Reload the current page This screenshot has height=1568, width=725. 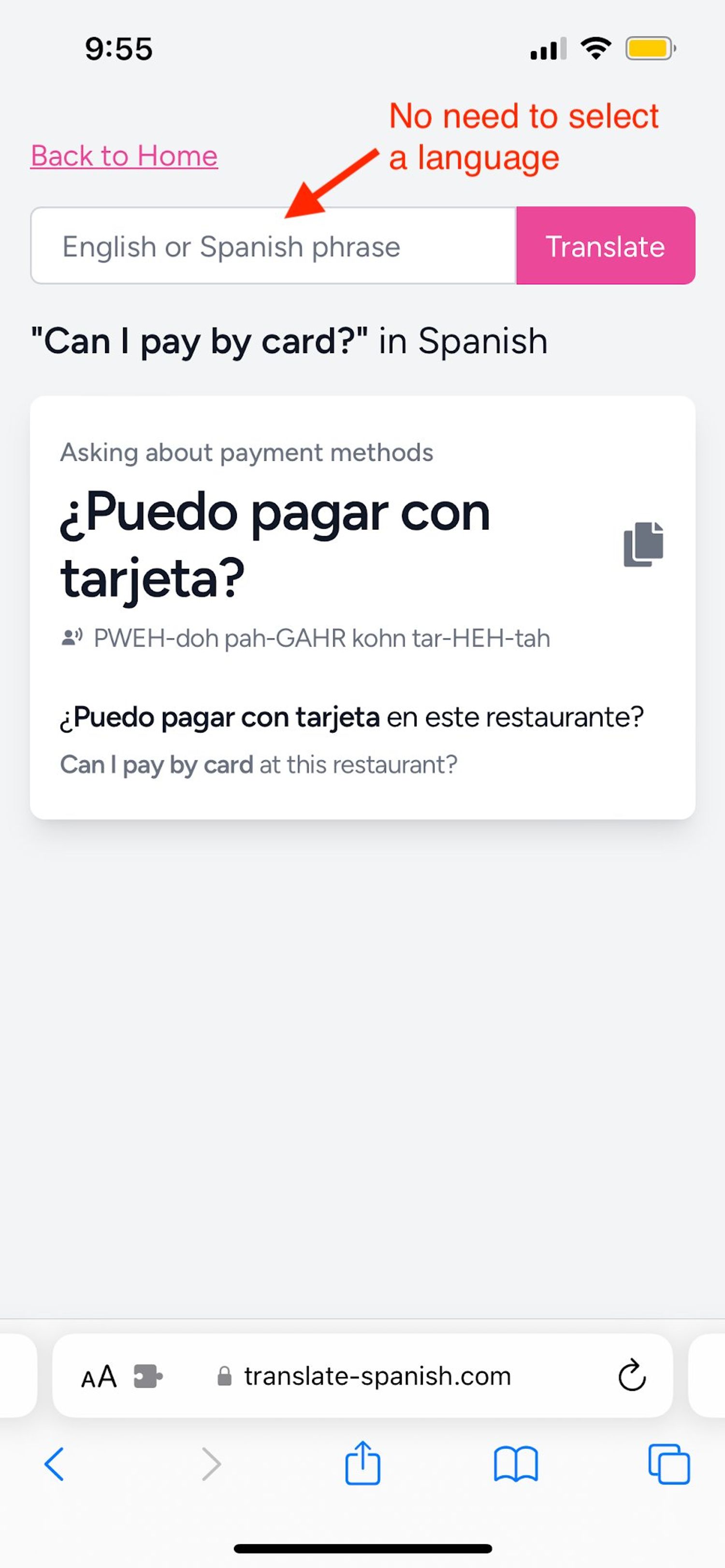click(632, 1376)
